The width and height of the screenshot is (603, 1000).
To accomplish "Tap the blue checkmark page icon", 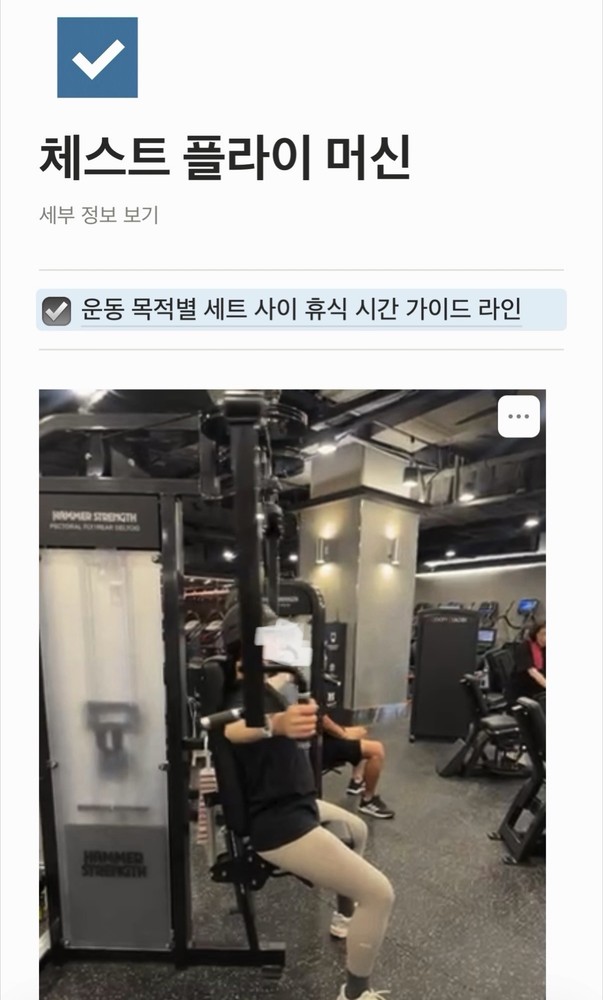I will click(98, 57).
